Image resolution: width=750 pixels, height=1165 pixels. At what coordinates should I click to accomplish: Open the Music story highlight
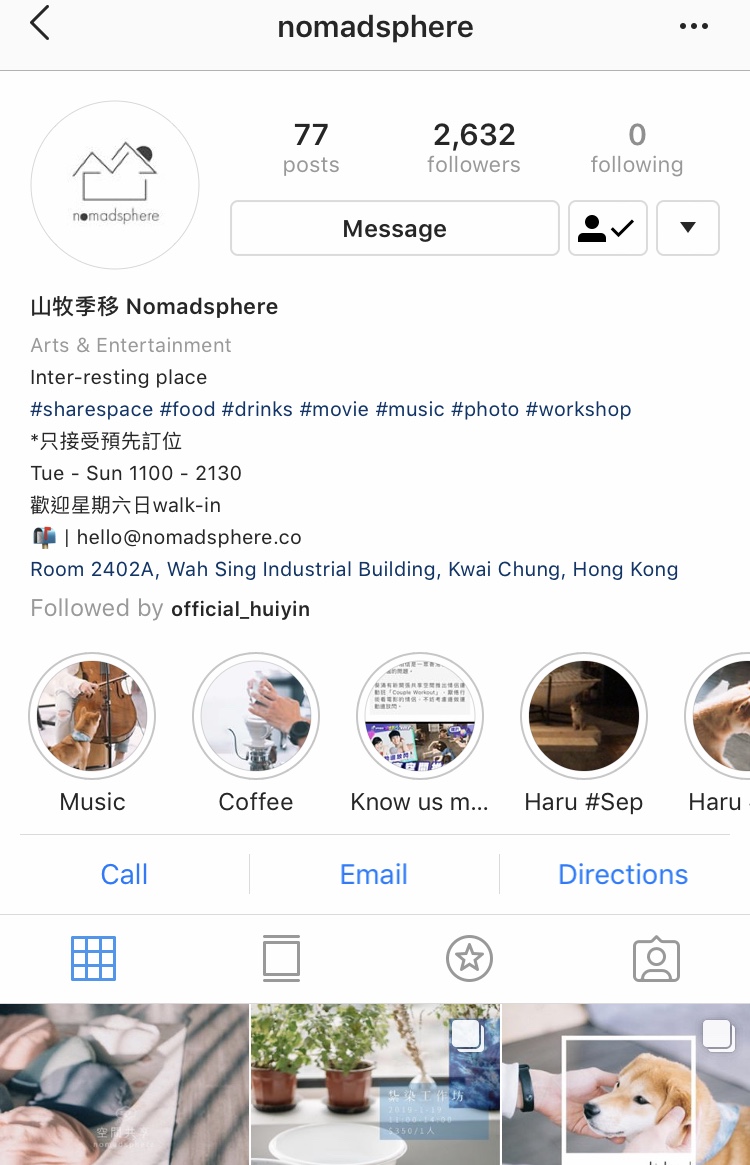(92, 716)
